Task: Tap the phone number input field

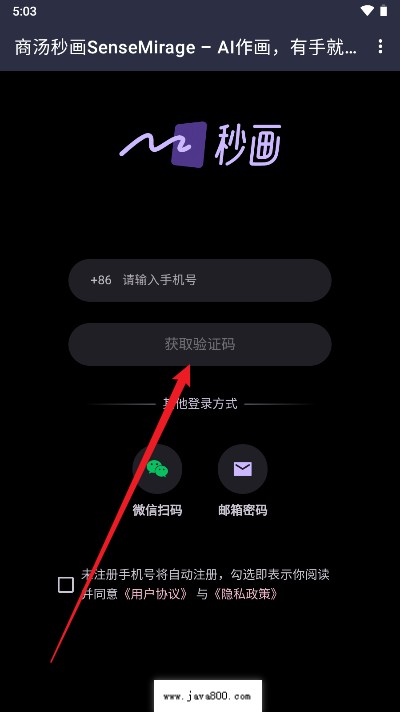Action: click(x=200, y=280)
